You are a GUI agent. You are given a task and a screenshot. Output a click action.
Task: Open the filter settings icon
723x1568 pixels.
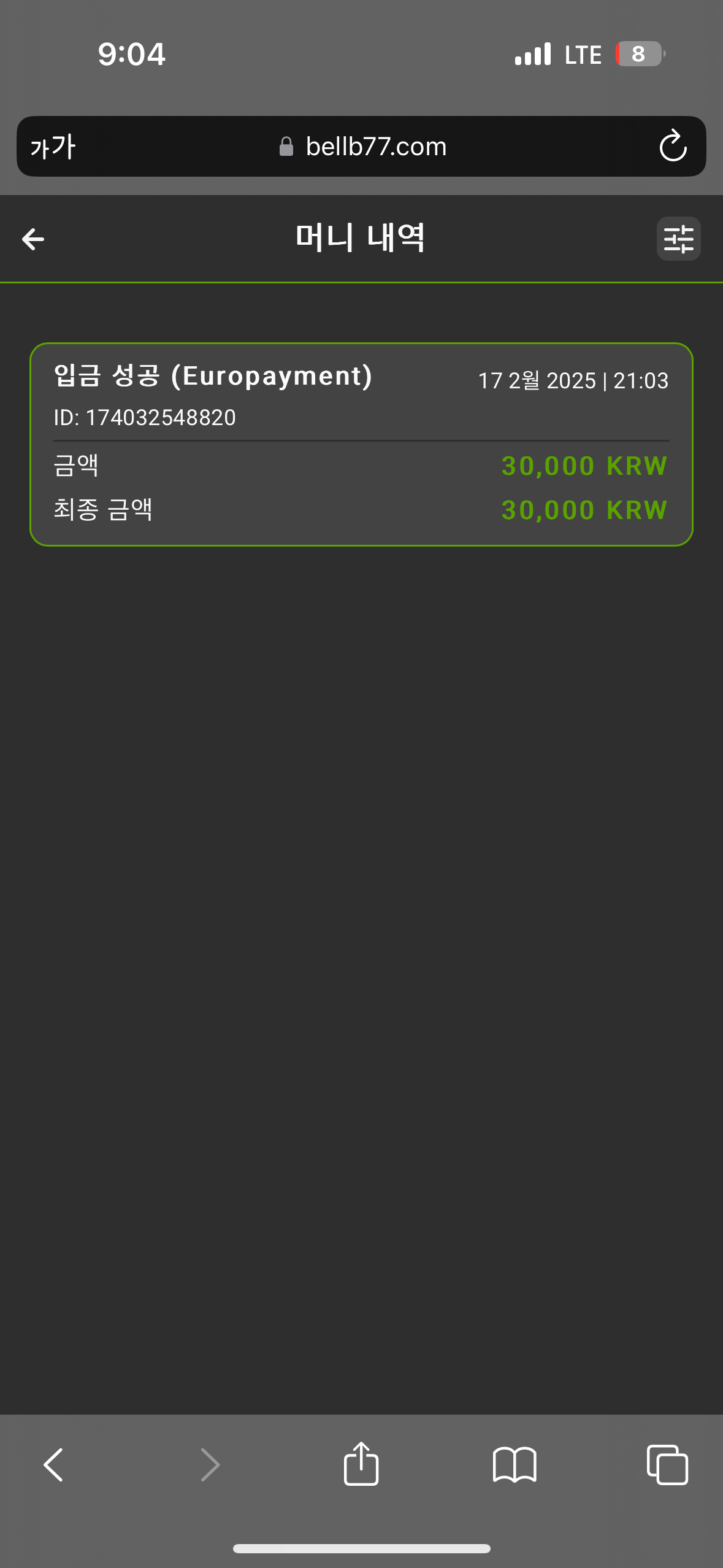click(x=678, y=239)
